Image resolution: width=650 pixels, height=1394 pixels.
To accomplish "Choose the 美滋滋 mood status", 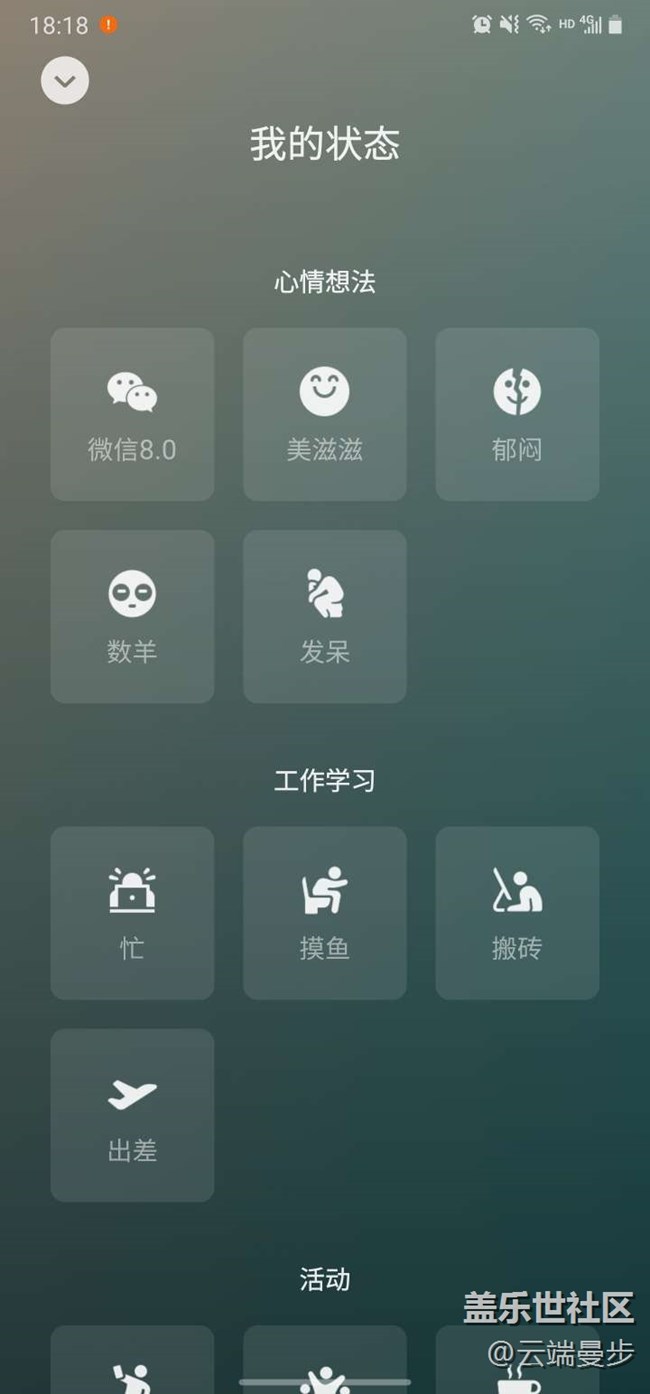I will [x=325, y=414].
